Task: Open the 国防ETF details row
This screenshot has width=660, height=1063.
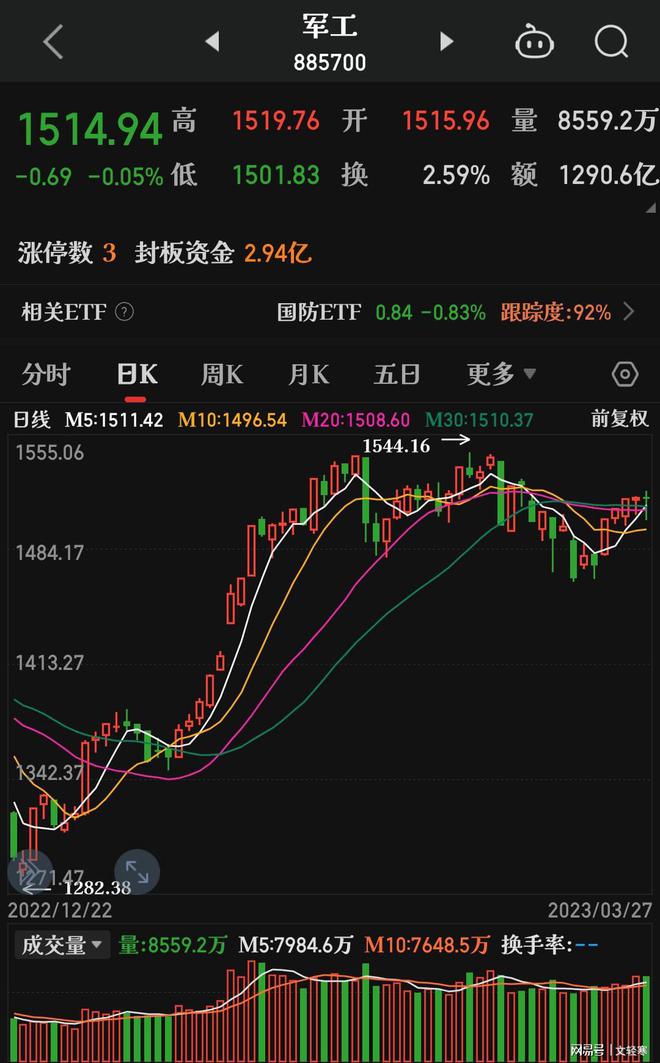Action: click(x=455, y=312)
